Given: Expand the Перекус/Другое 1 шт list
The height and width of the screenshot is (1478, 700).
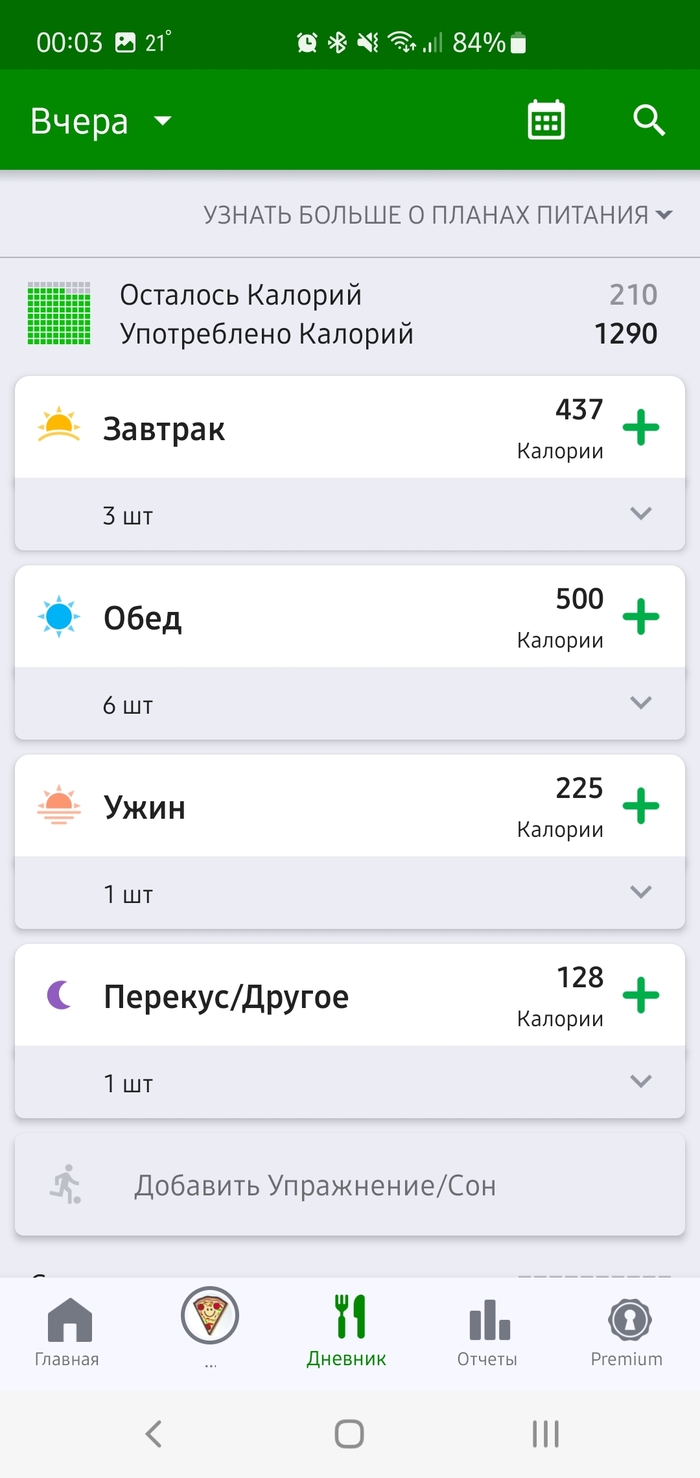Looking at the screenshot, I should (641, 1081).
